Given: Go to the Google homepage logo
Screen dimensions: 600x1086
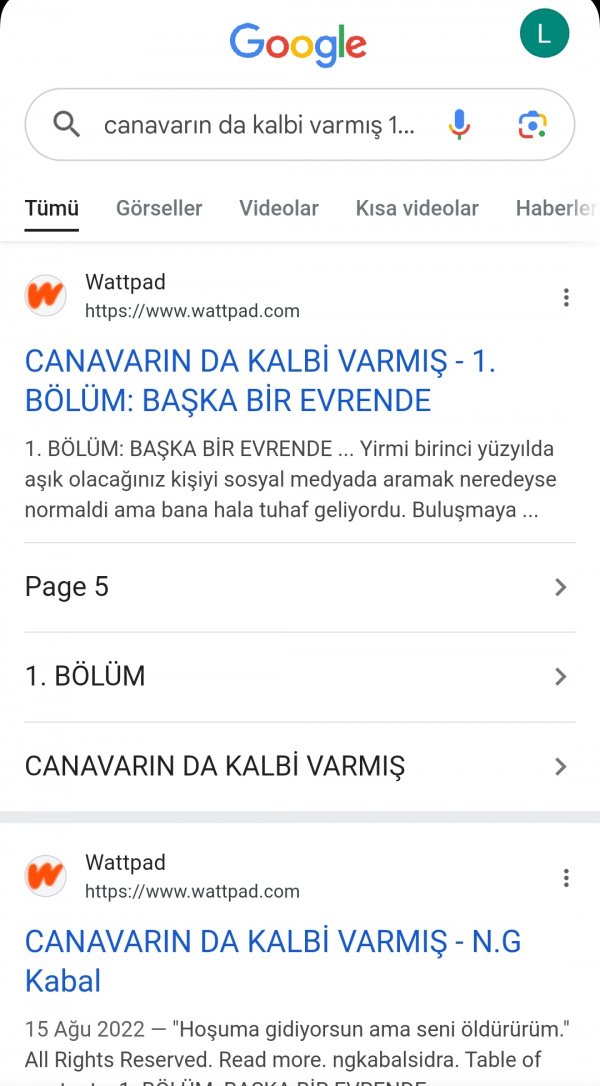Looking at the screenshot, I should coord(298,45).
